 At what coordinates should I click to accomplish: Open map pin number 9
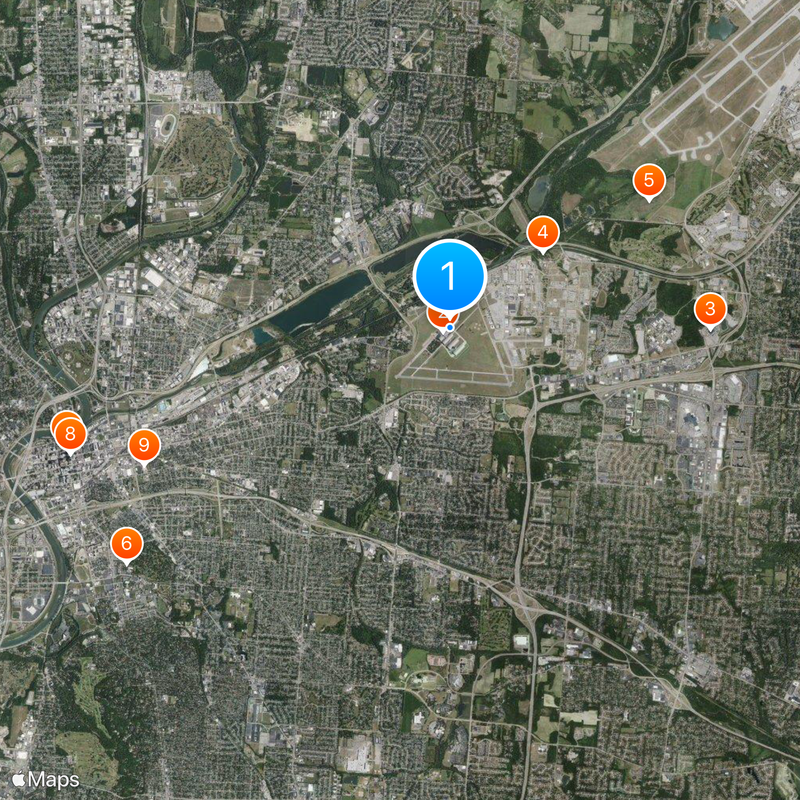(144, 445)
